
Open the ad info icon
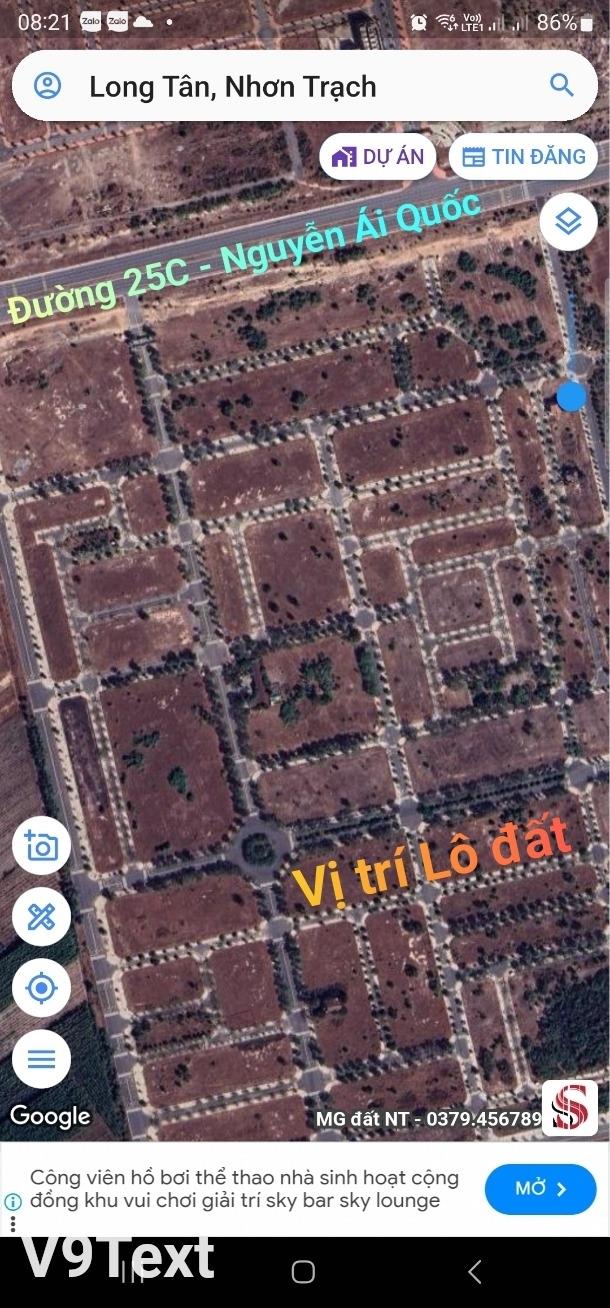click(x=13, y=1201)
